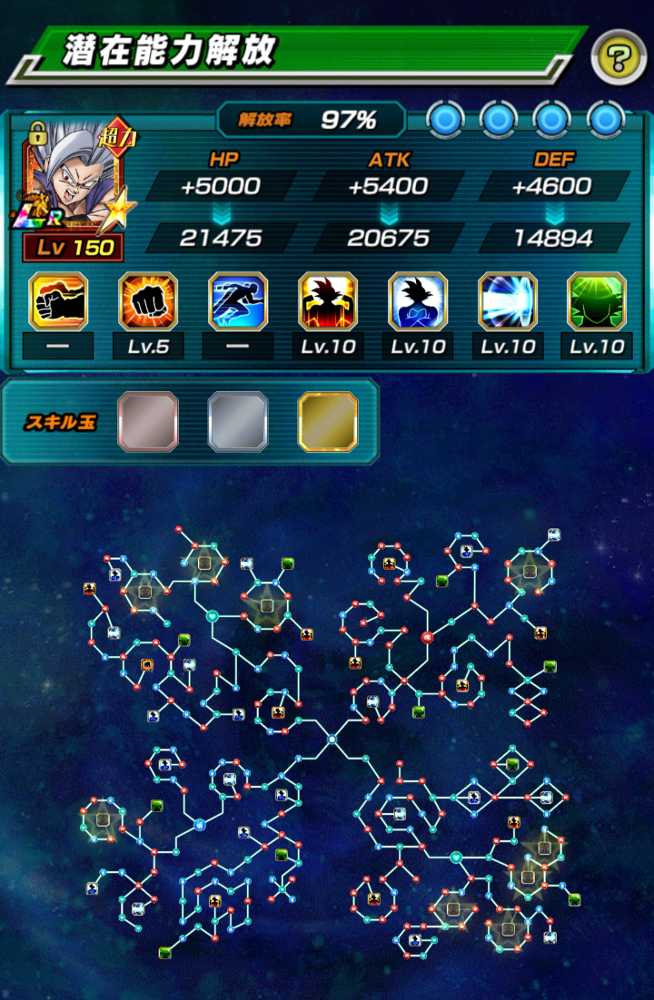Tap the central hub node of the map
654x1000 pixels.
pyautogui.click(x=332, y=739)
